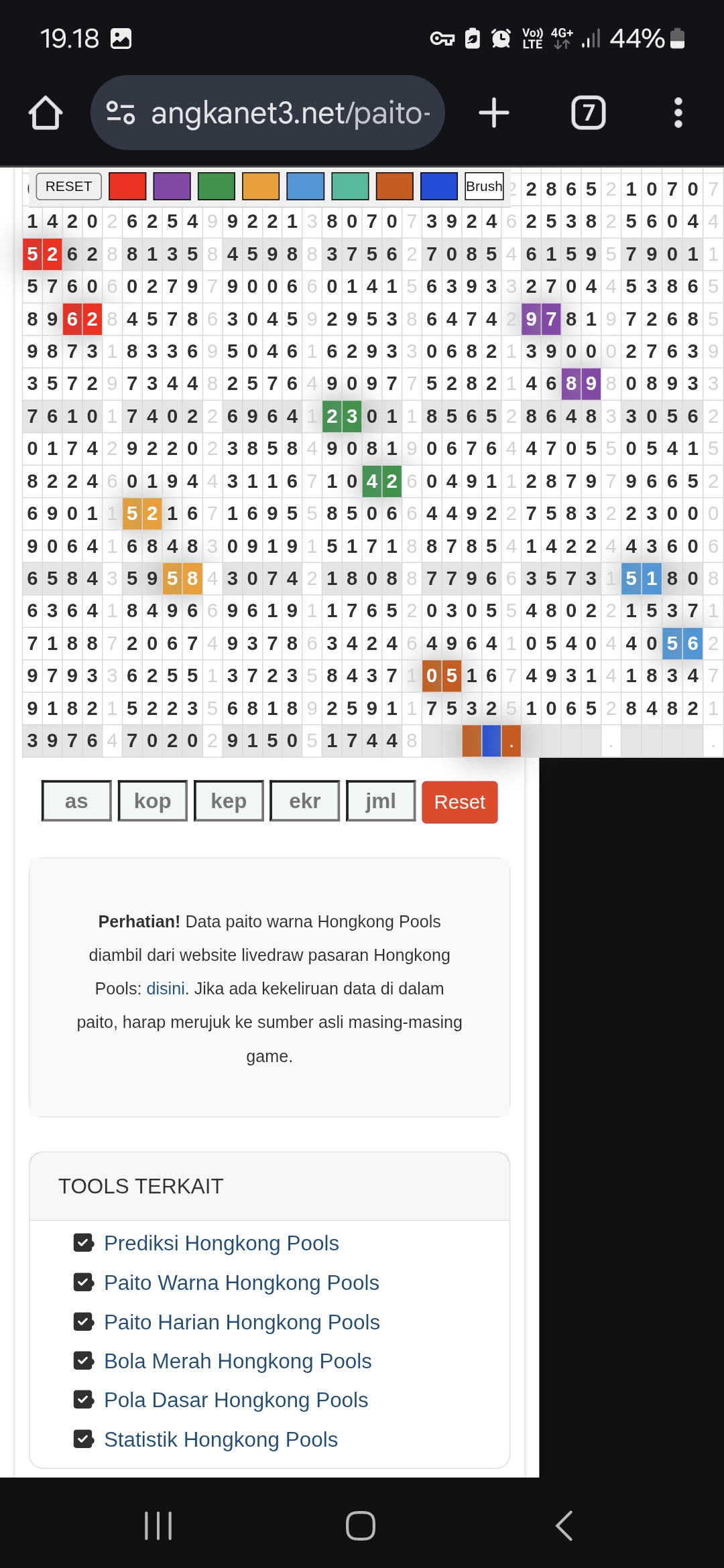Go back using the system back button

pos(564,1526)
